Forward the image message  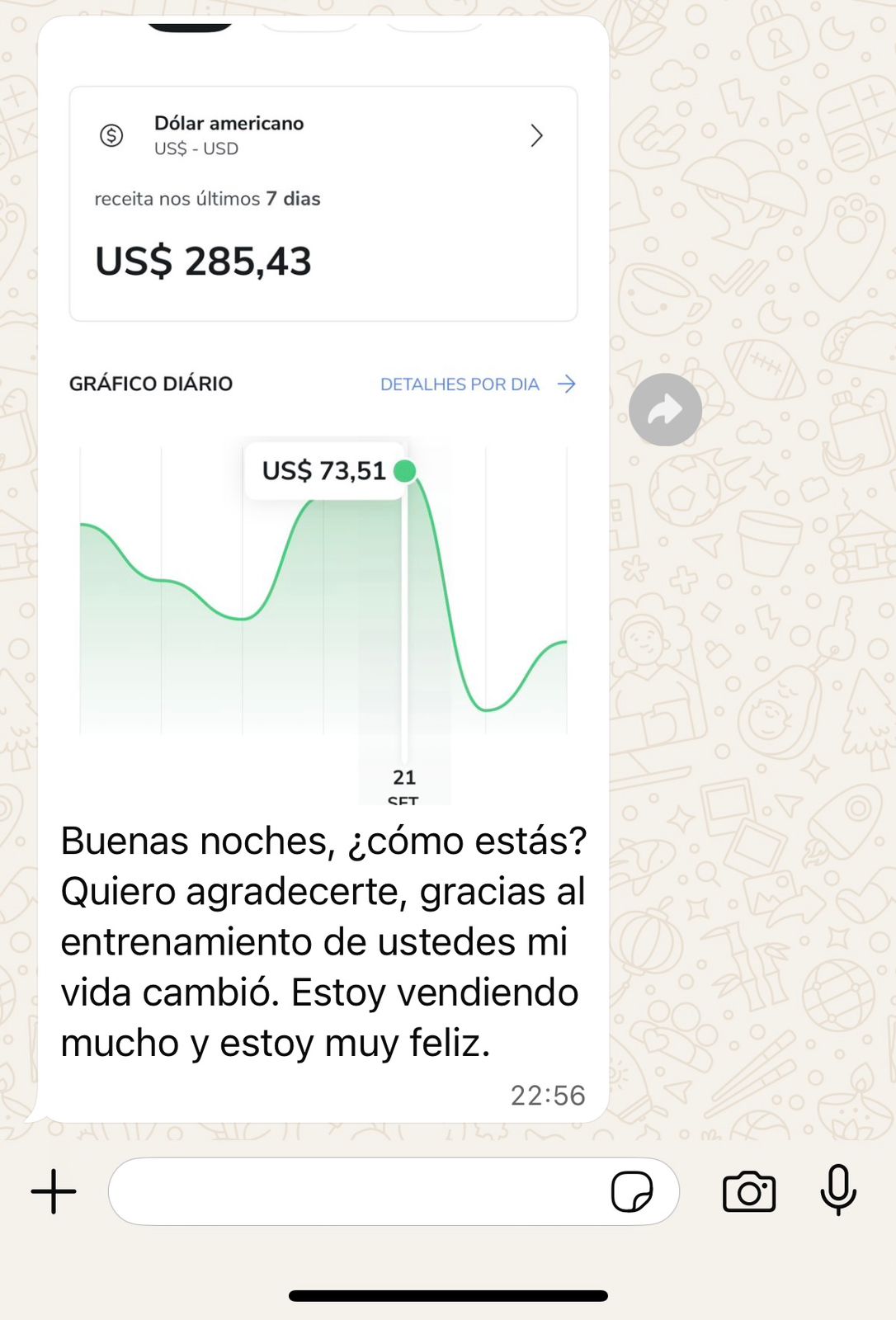665,410
